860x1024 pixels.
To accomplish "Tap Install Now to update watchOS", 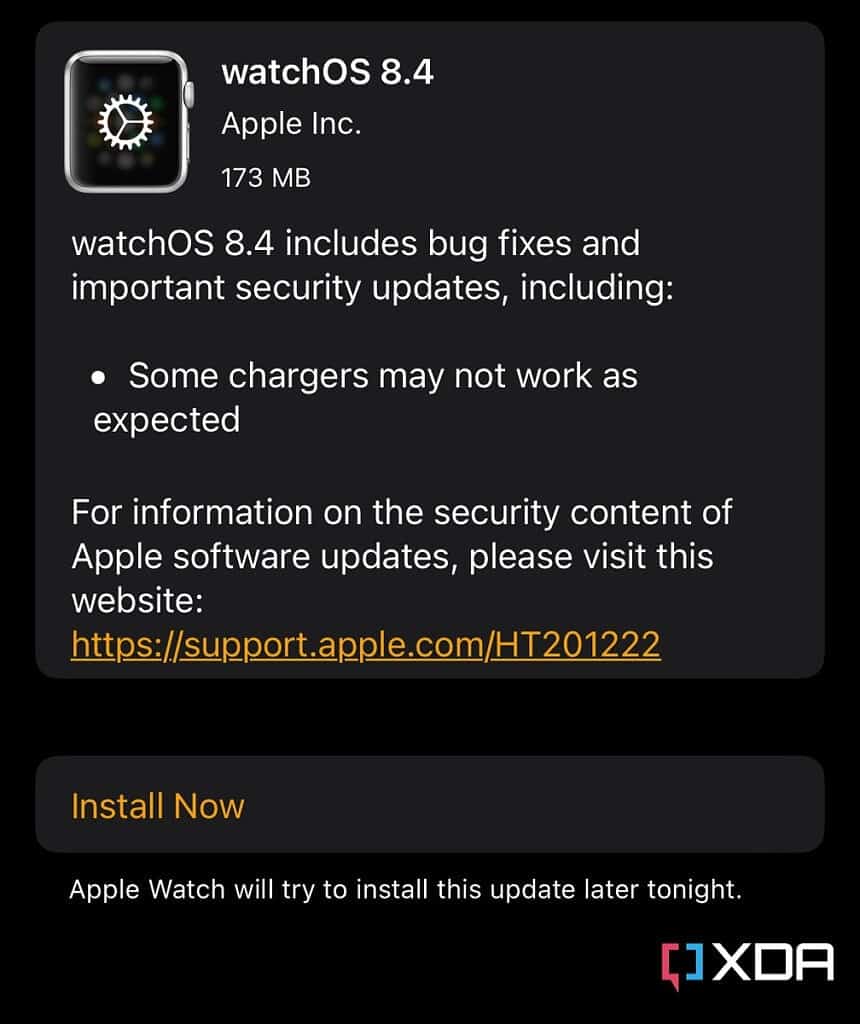I will click(x=158, y=806).
